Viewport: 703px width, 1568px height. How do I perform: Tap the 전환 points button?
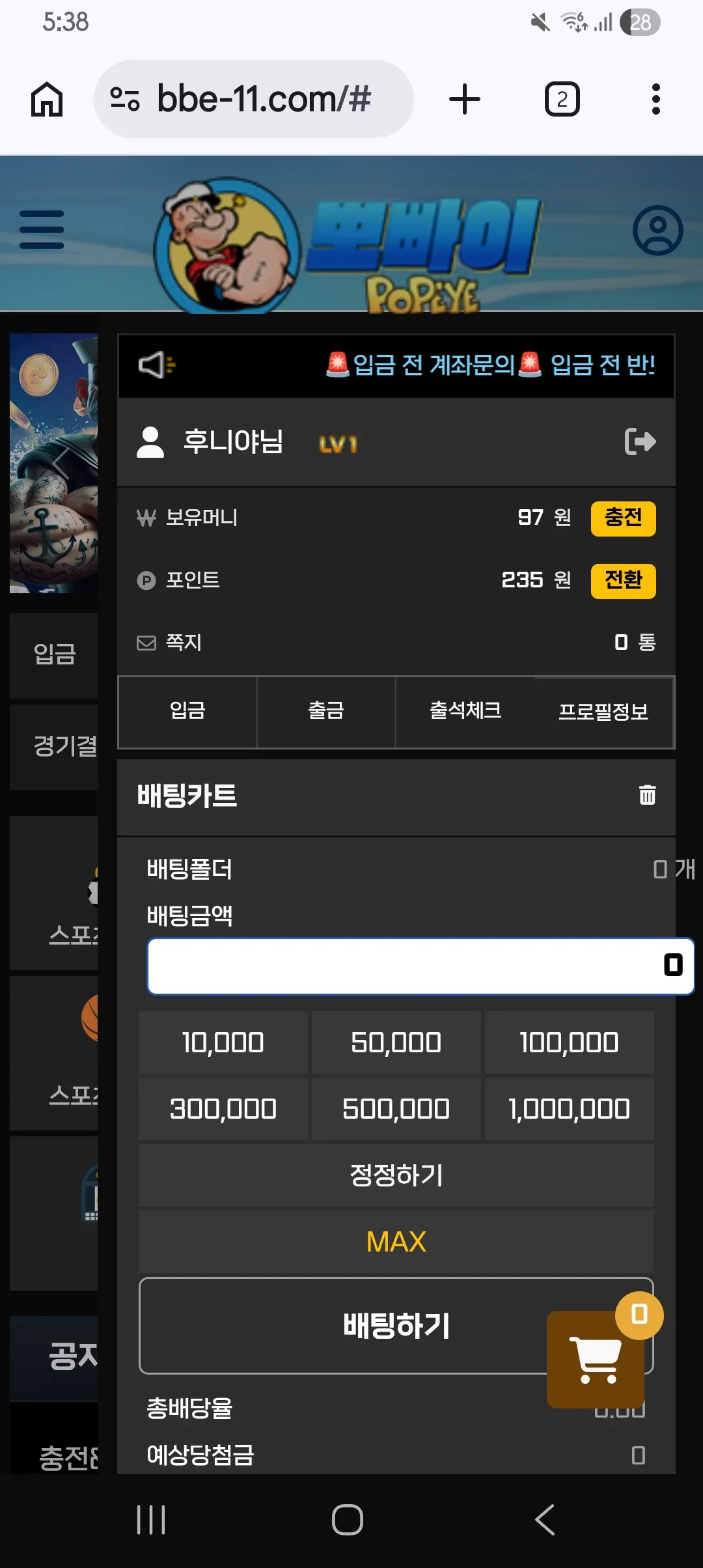click(x=623, y=580)
